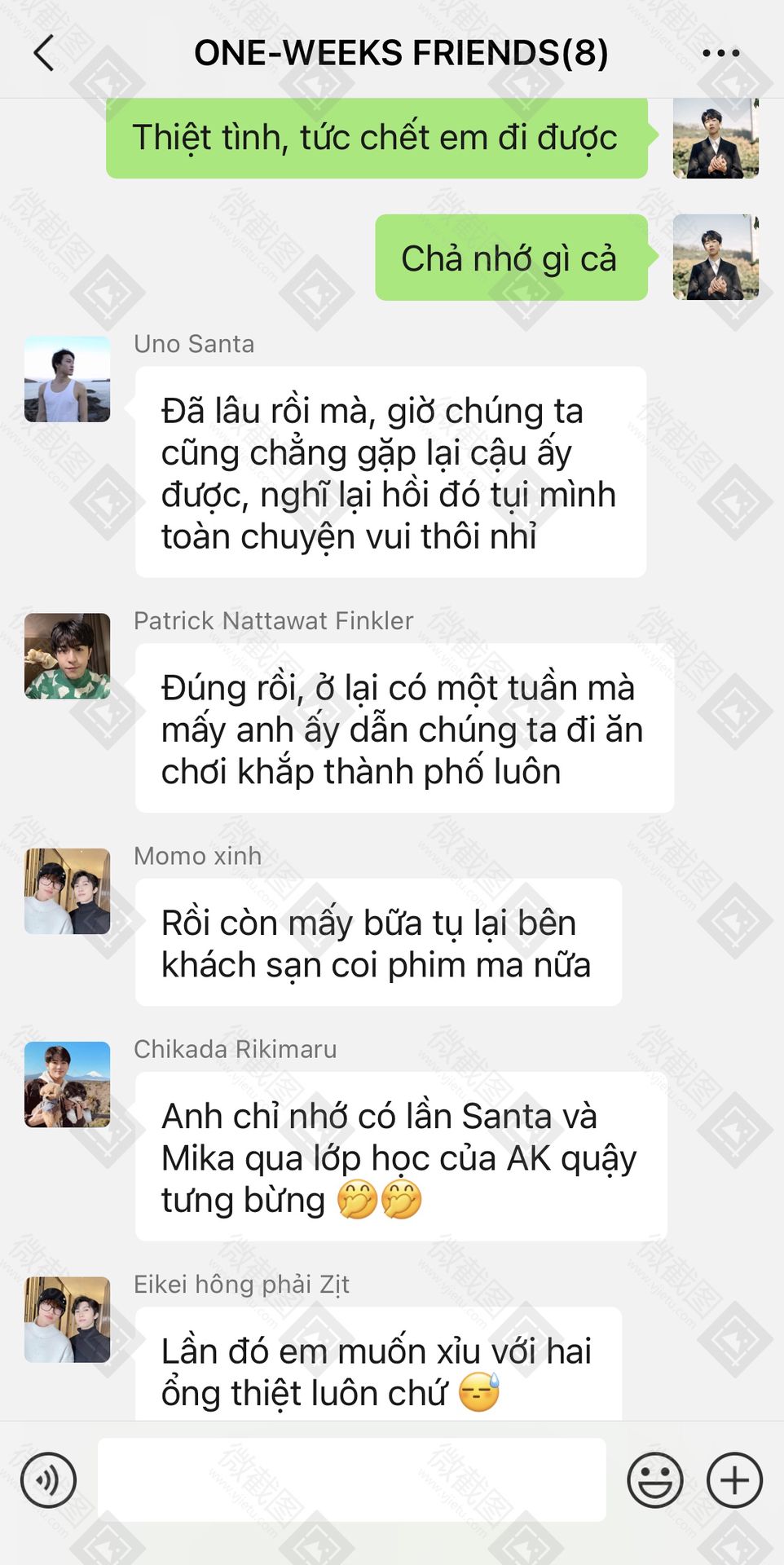The height and width of the screenshot is (1565, 784).
Task: Go back from ONE-WEEKS FRIENDS chat
Action: click(44, 54)
